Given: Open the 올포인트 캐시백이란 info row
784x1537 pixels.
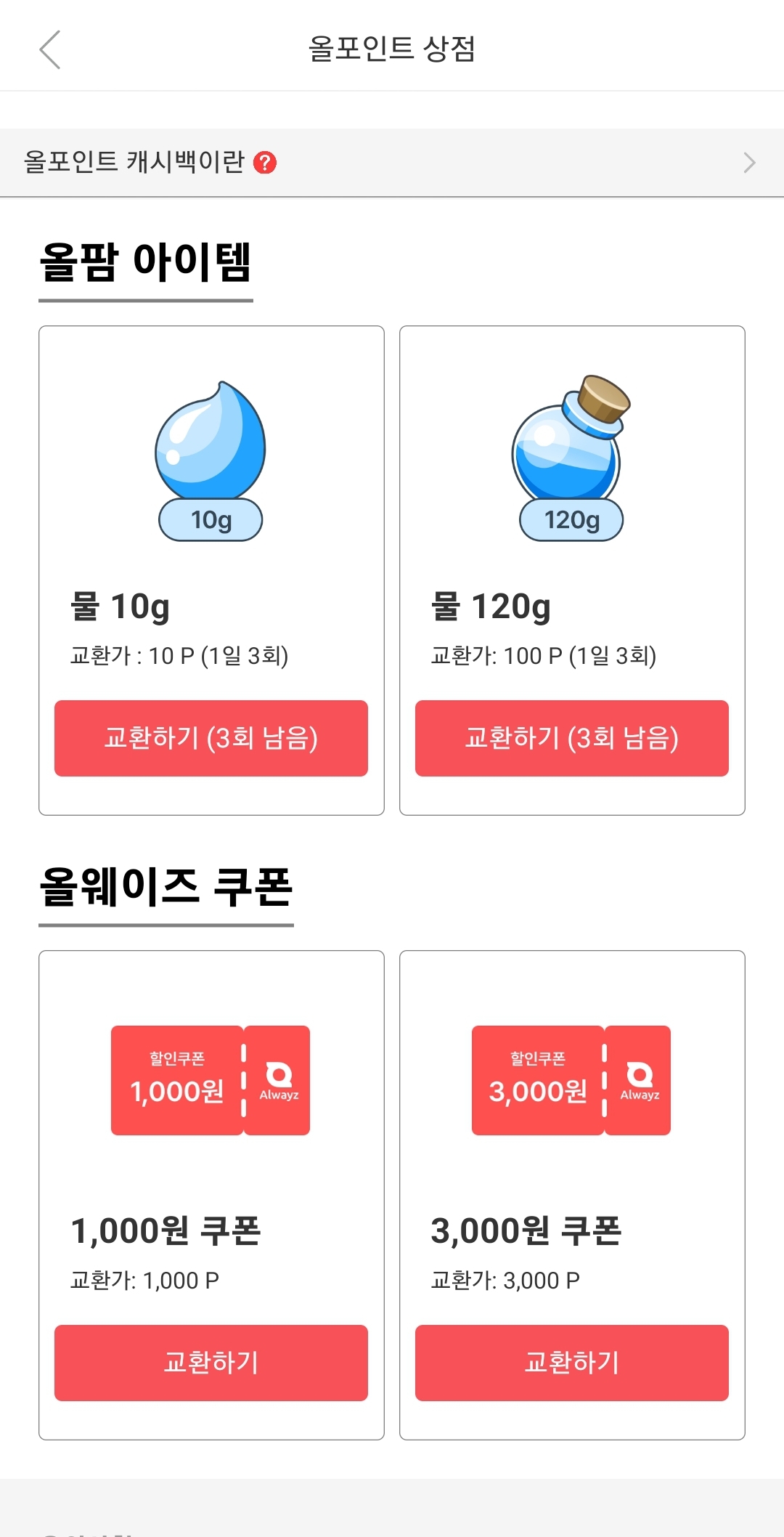Looking at the screenshot, I should (392, 162).
